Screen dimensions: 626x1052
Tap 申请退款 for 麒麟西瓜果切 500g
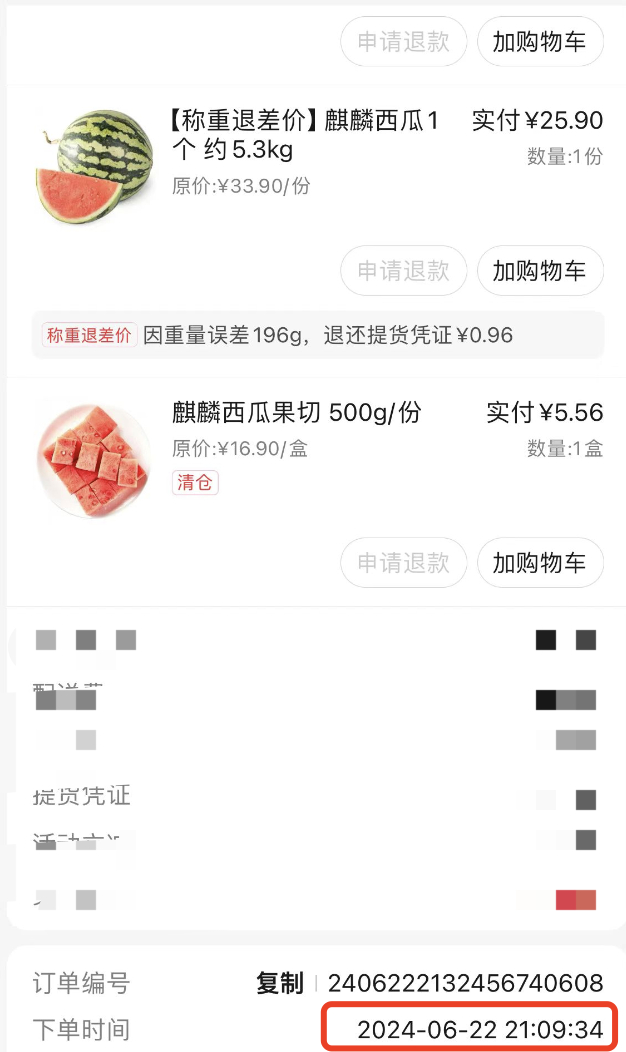coord(404,563)
